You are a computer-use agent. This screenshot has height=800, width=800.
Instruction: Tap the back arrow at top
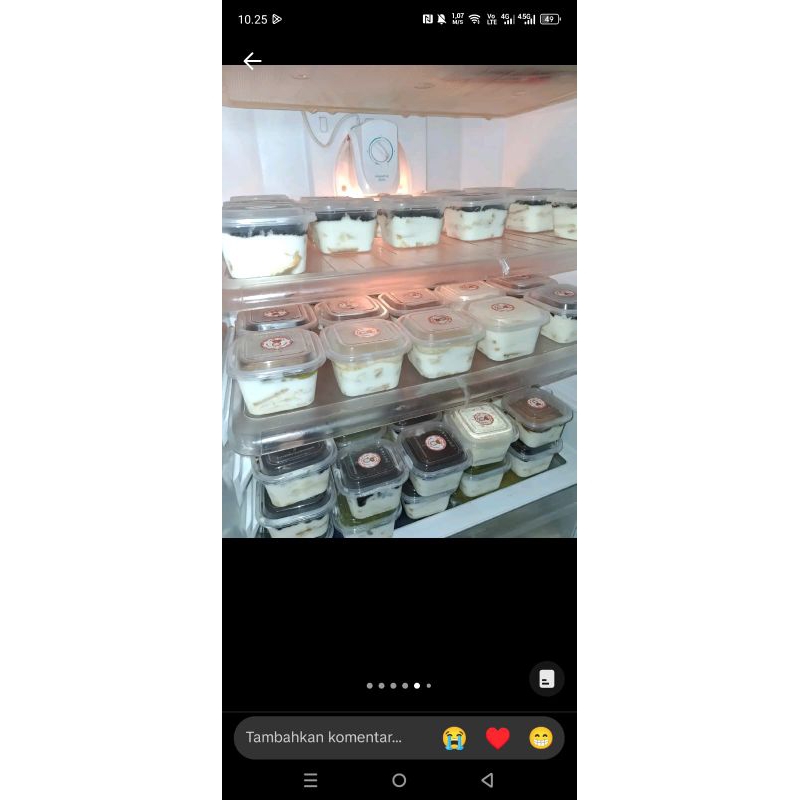pos(252,61)
